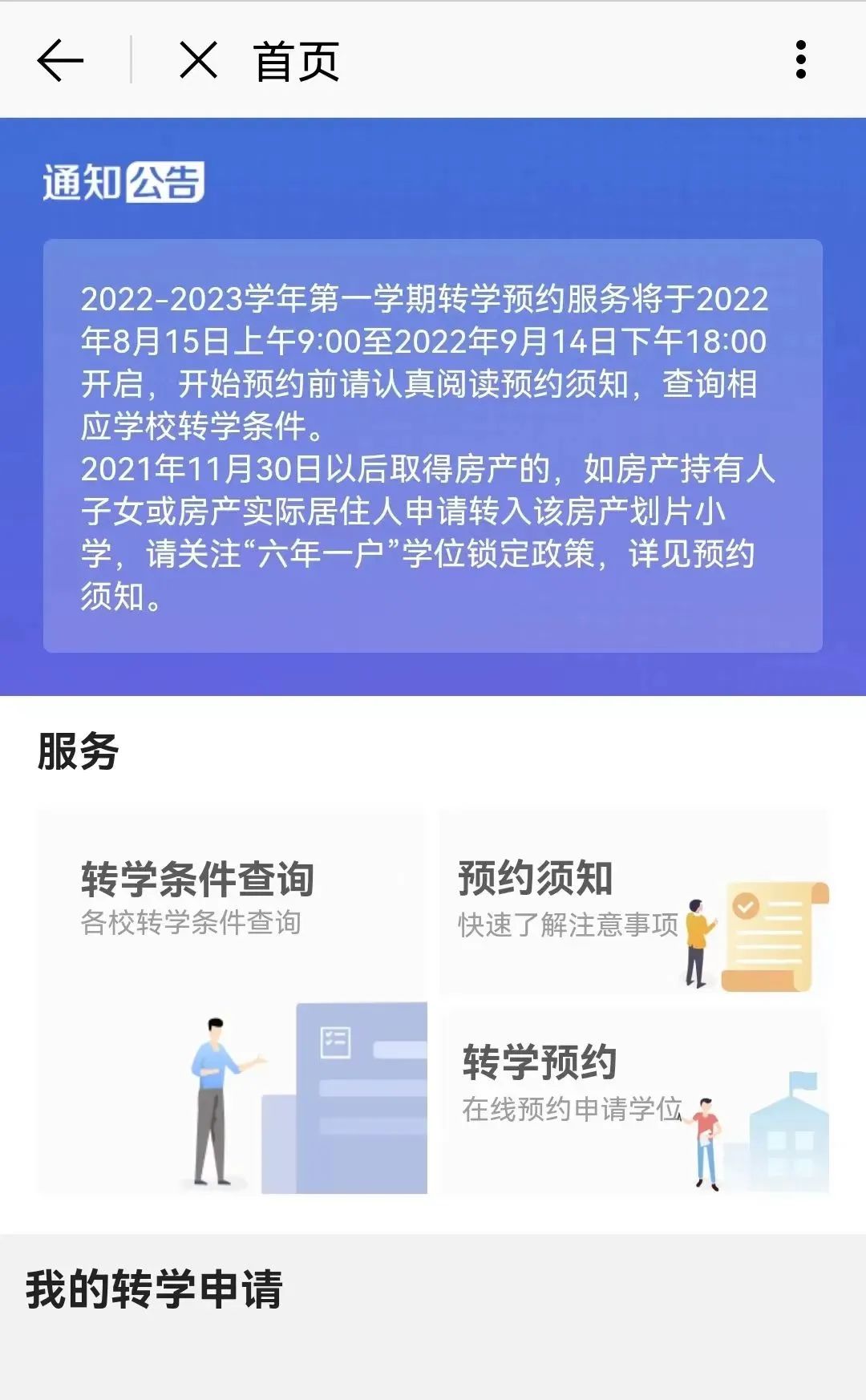Open the three-dot overflow menu
866x1400 pixels.
click(800, 60)
